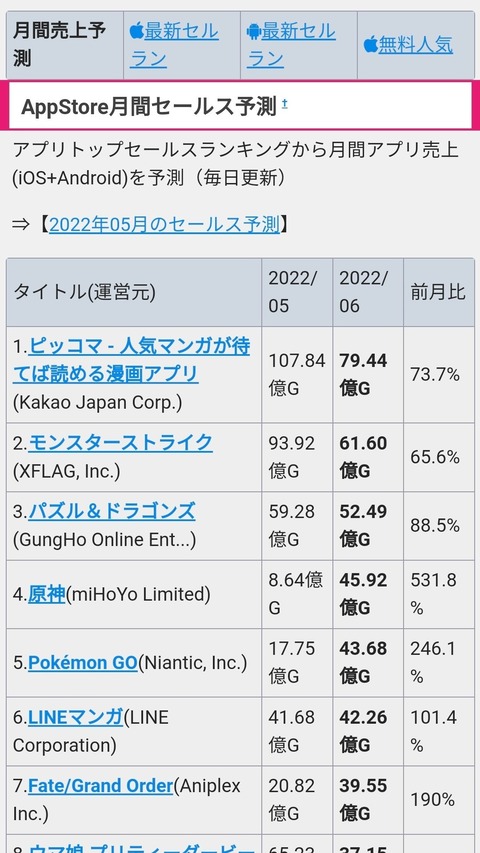Open the 無料人気 link
480x853 pixels.
coord(409,45)
